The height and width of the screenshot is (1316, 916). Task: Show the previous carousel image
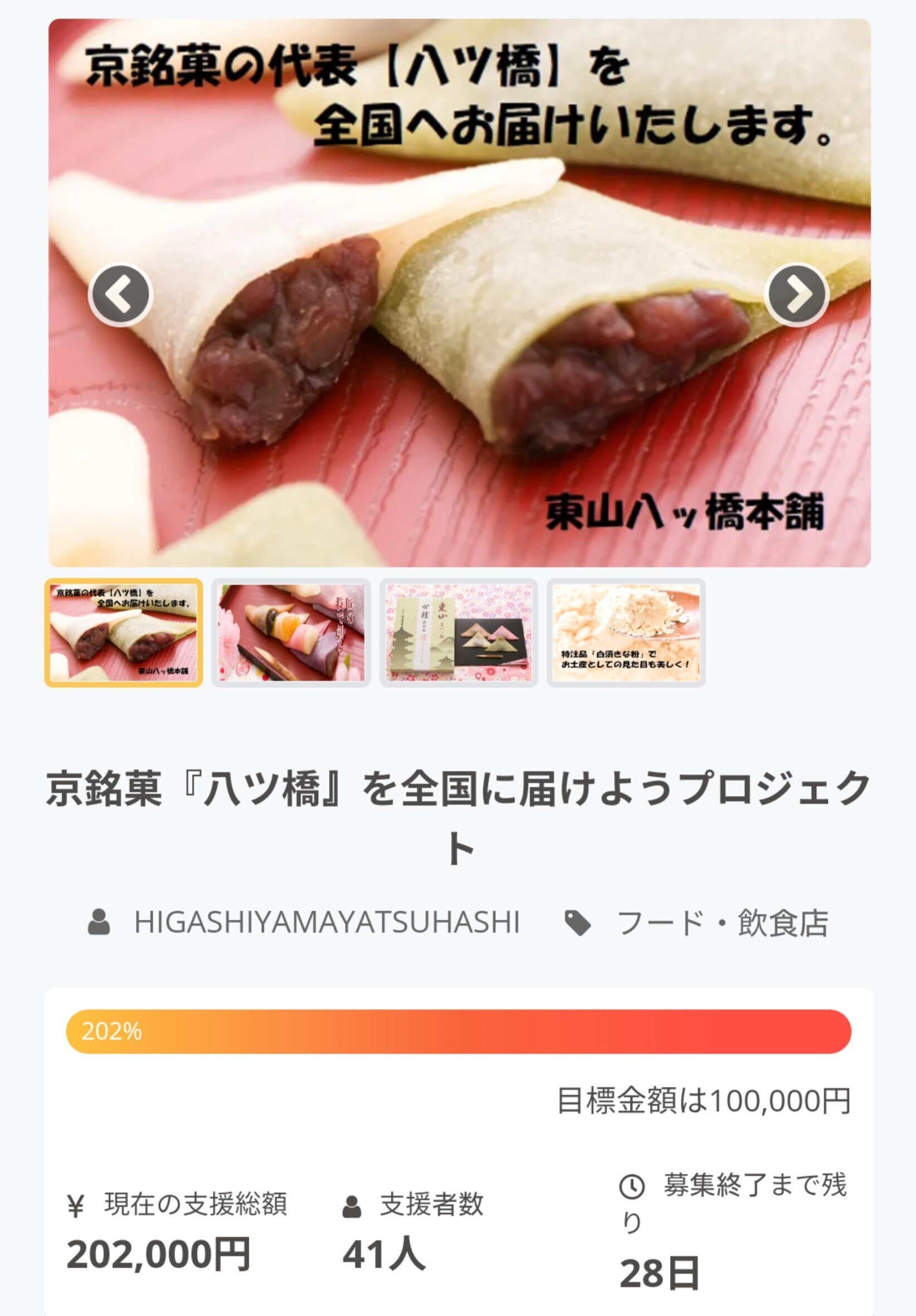click(120, 295)
